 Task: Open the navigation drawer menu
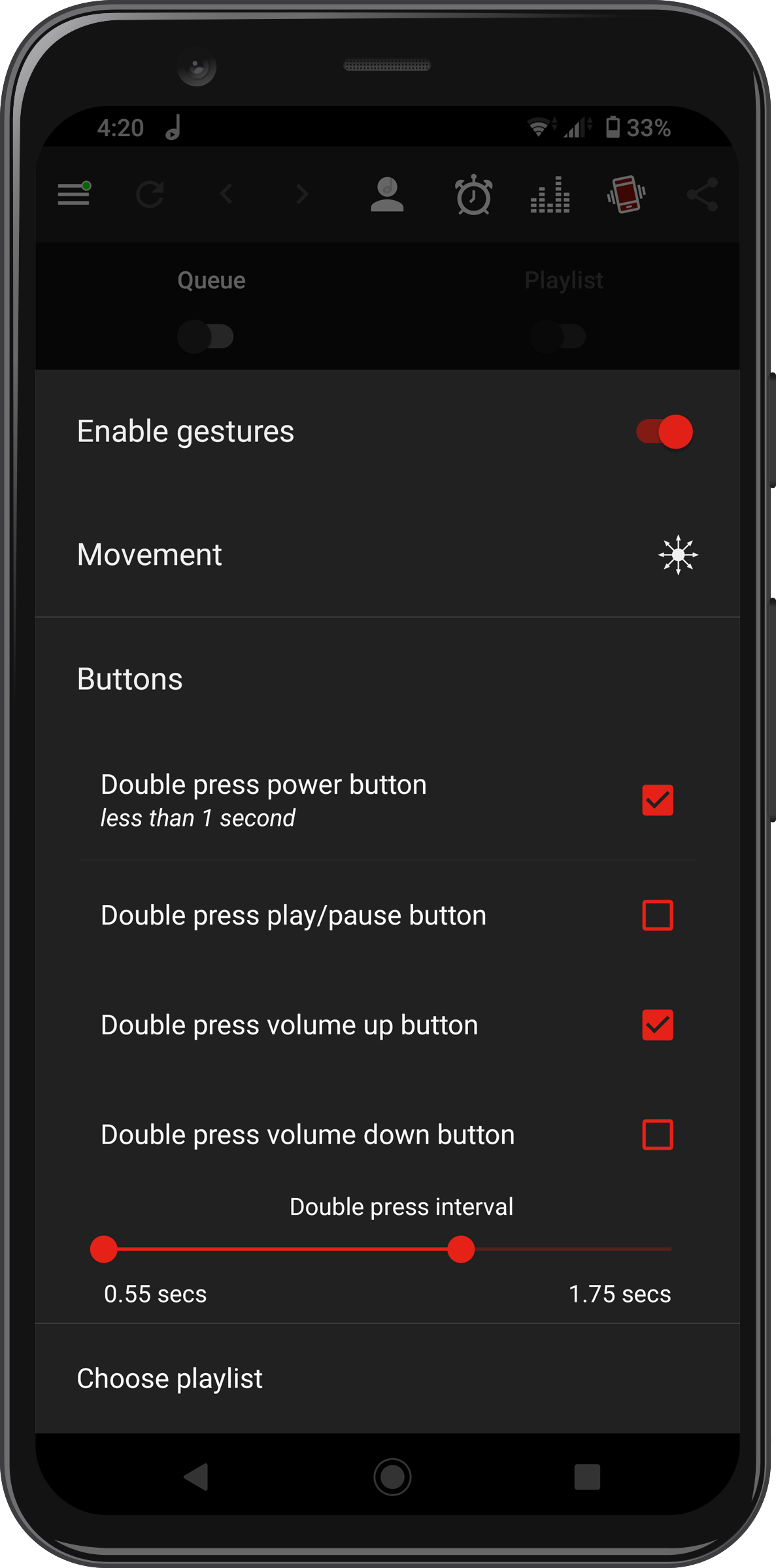point(73,194)
